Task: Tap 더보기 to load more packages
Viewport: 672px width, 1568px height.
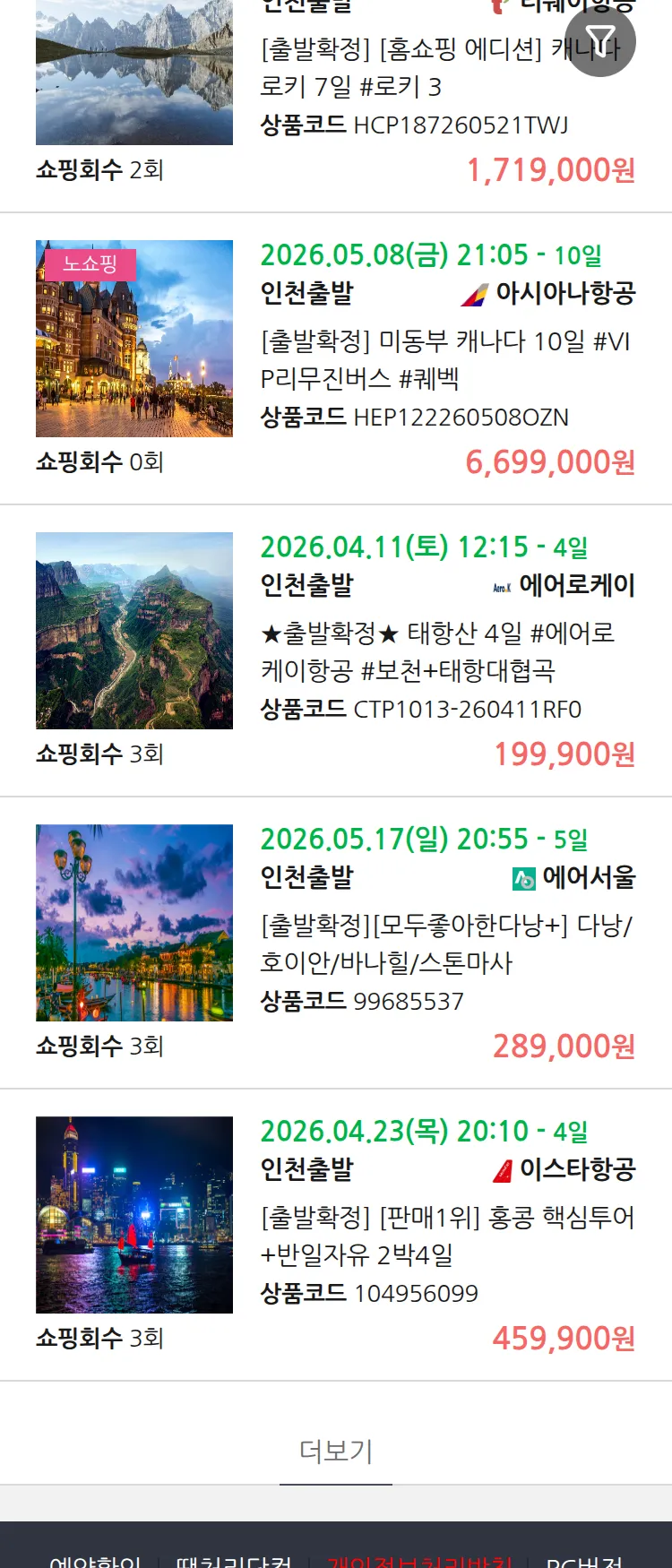Action: [x=336, y=1452]
